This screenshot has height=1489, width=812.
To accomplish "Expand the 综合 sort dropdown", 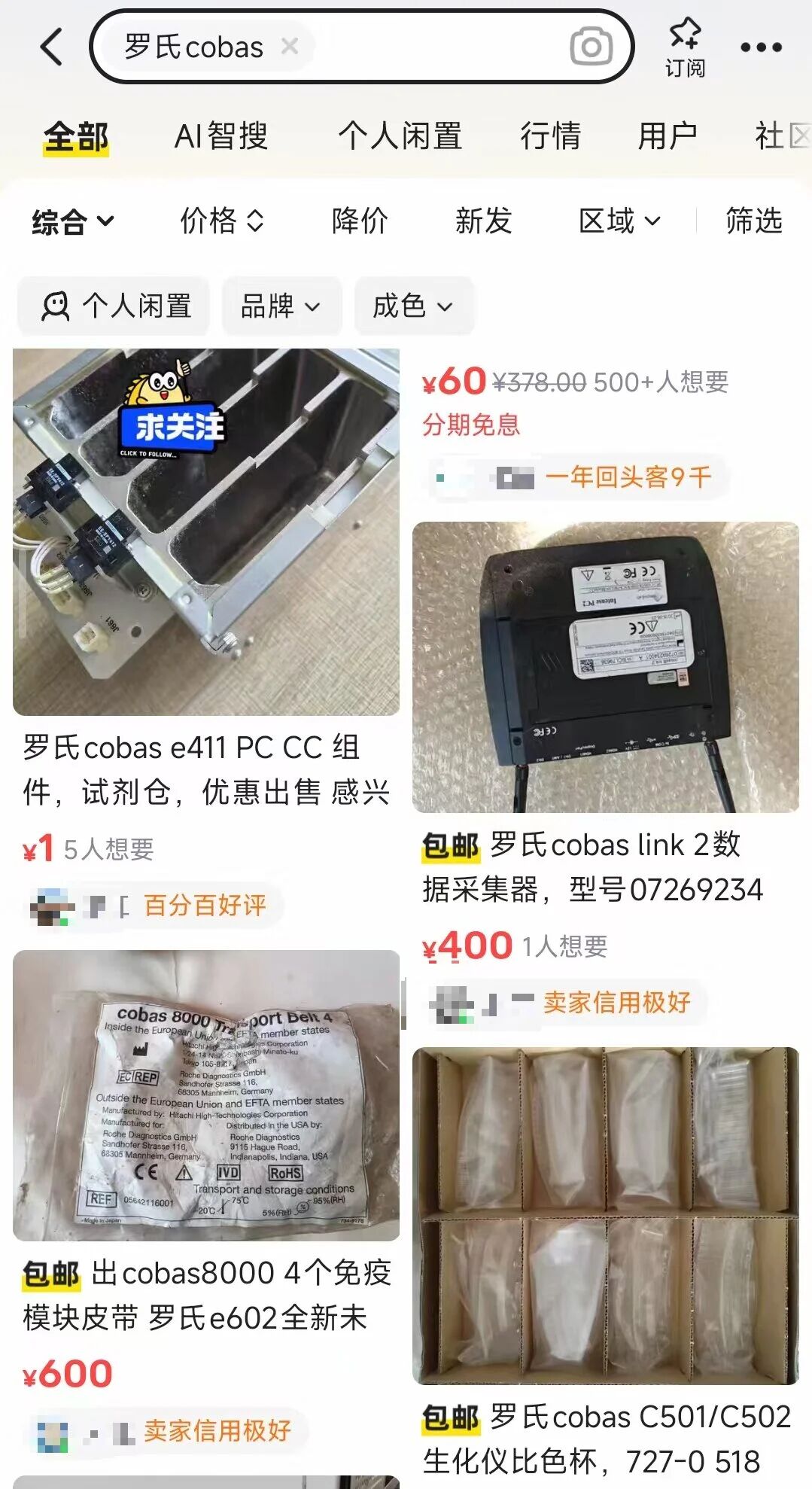I will point(73,221).
